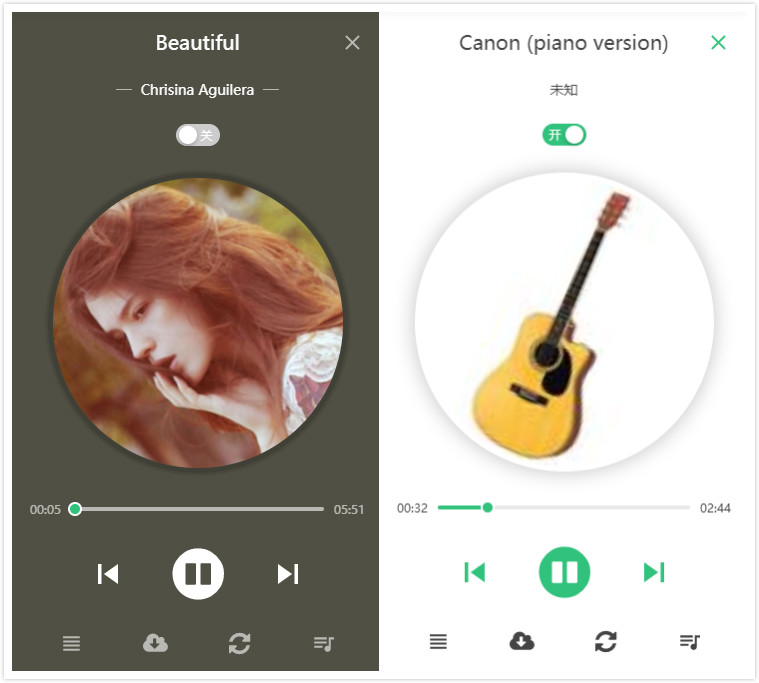This screenshot has width=759, height=683.
Task: Close the Canon (piano version) player
Action: coord(718,43)
